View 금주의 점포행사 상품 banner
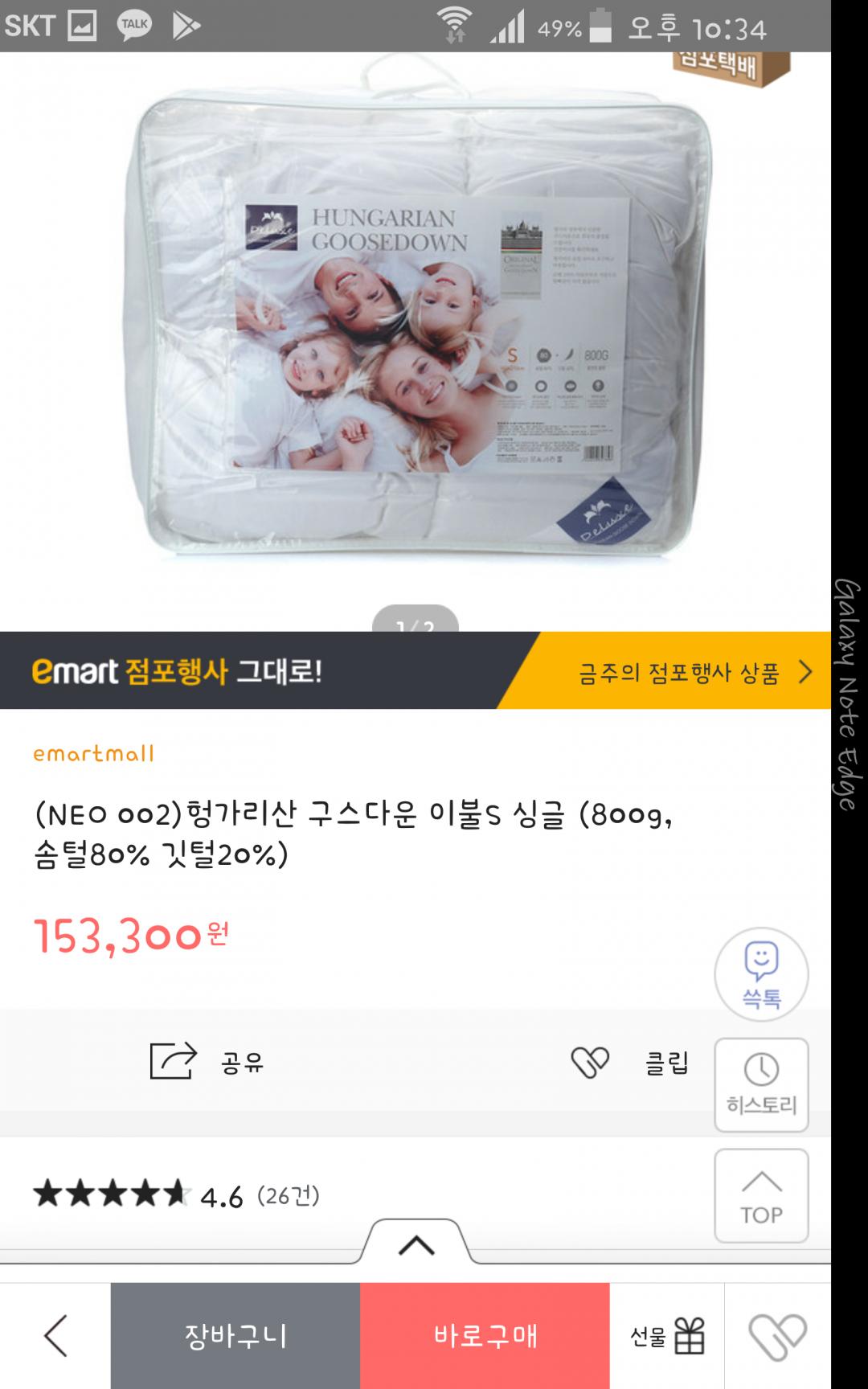The width and height of the screenshot is (868, 1389). tap(691, 672)
